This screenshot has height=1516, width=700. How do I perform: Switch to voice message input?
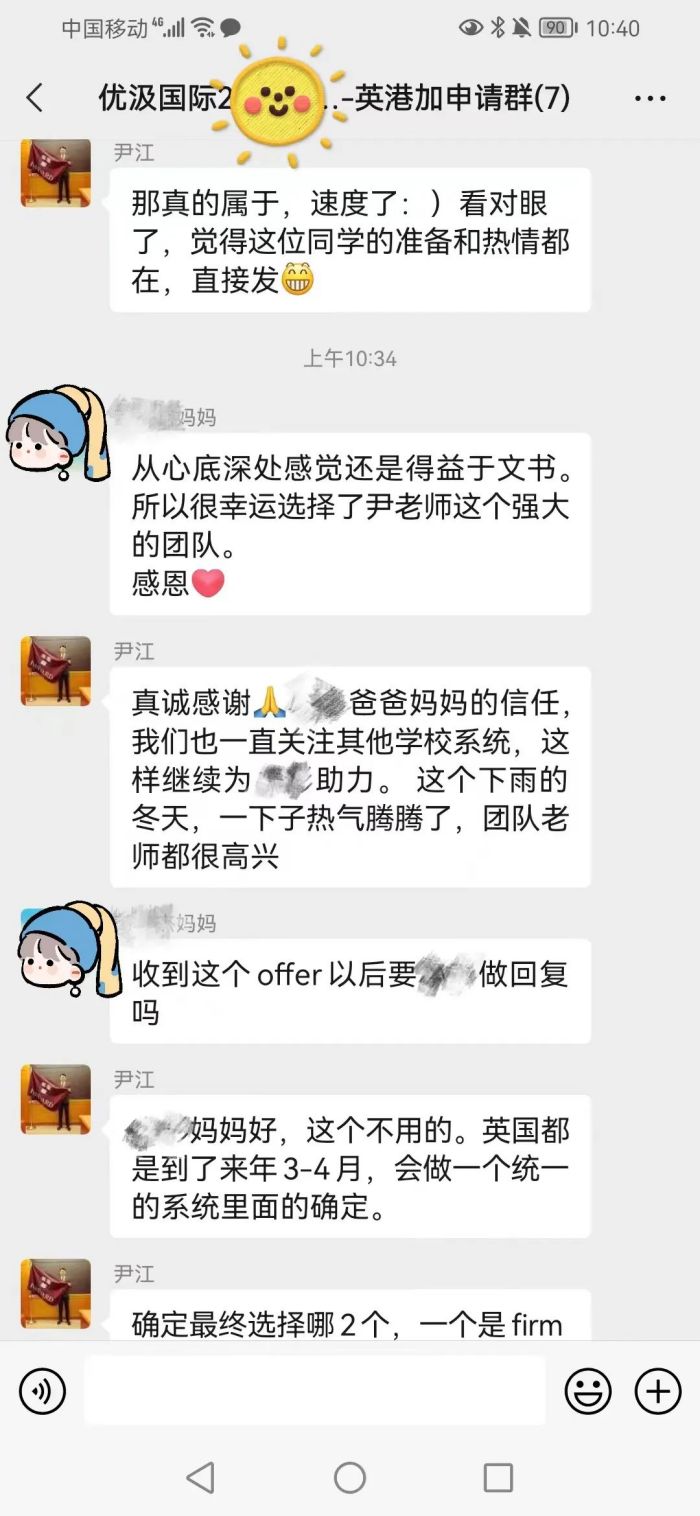coord(42,1391)
